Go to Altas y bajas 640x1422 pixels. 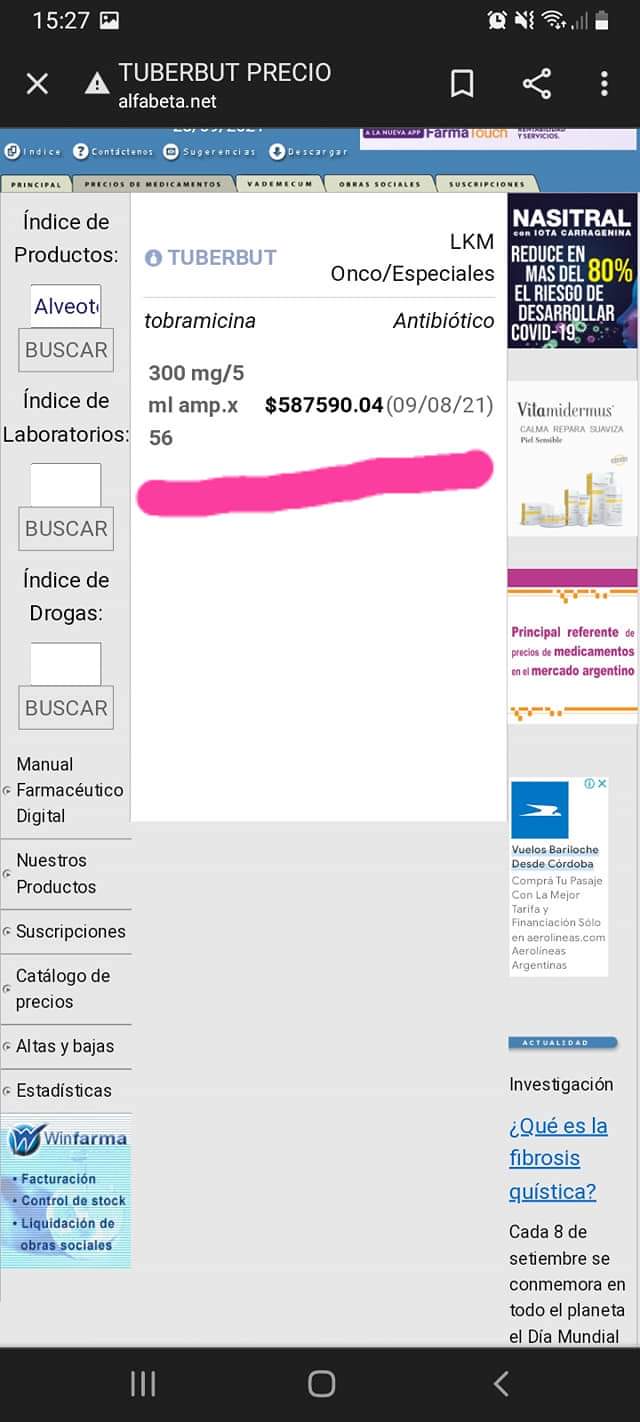pos(65,1046)
